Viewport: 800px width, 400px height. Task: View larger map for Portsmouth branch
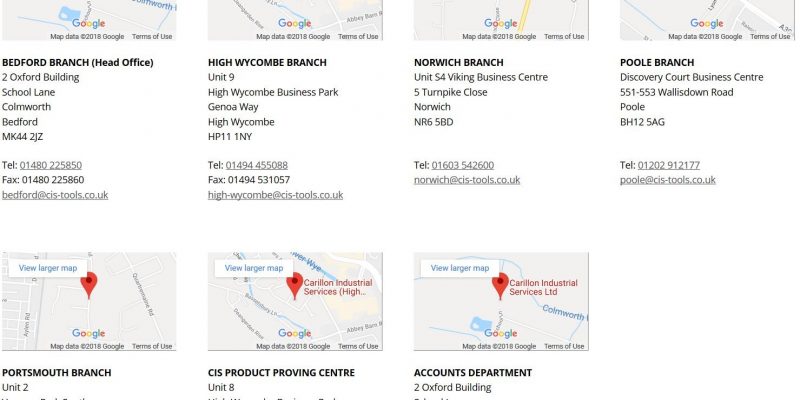(x=47, y=268)
